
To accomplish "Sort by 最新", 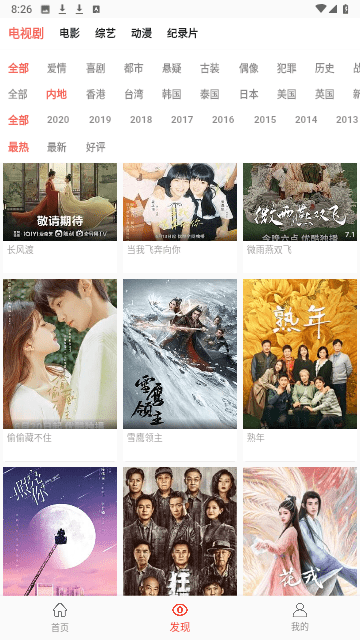I will point(56,147).
